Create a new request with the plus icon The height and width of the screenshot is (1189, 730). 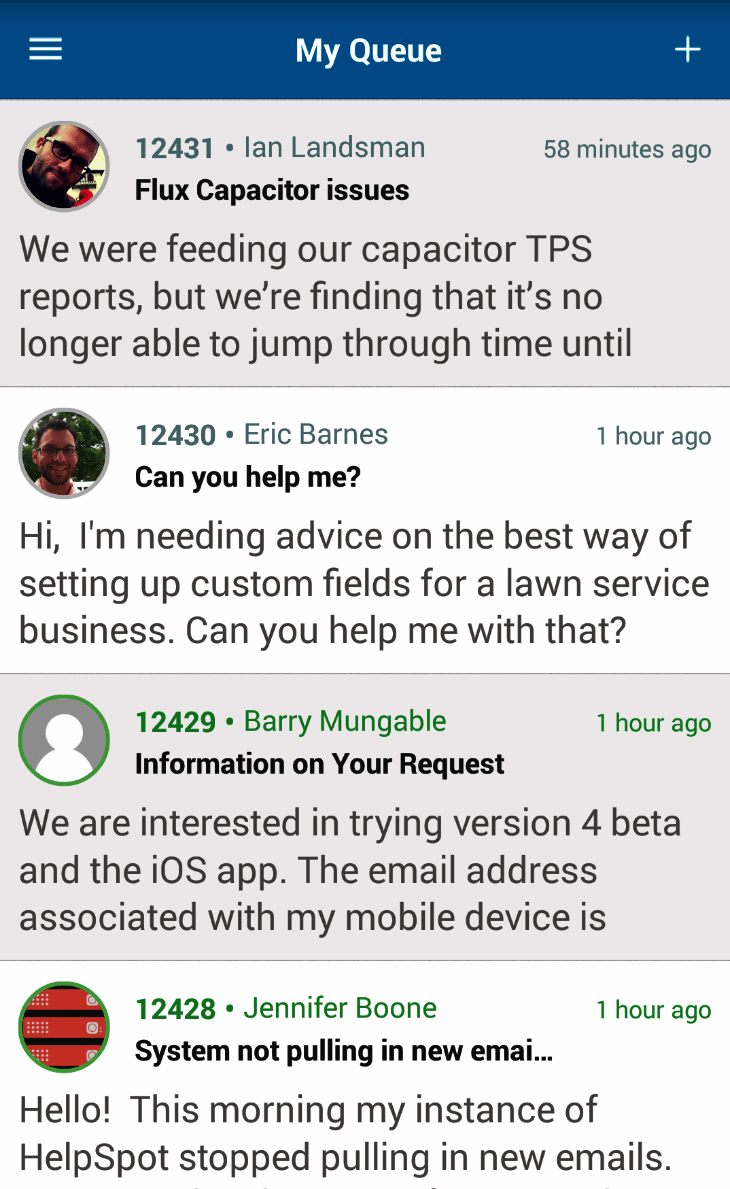pyautogui.click(x=687, y=48)
